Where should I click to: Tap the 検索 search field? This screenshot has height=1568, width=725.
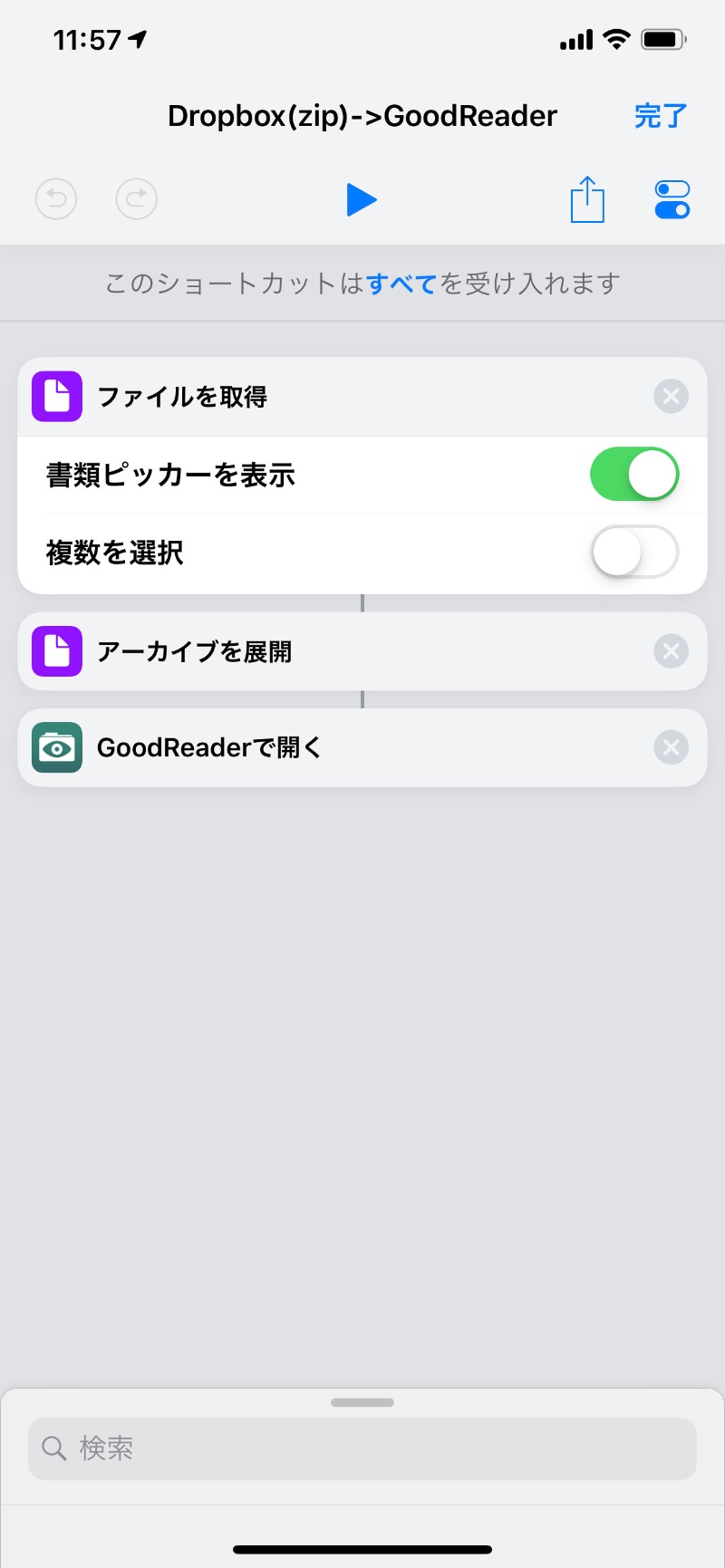point(362,1448)
